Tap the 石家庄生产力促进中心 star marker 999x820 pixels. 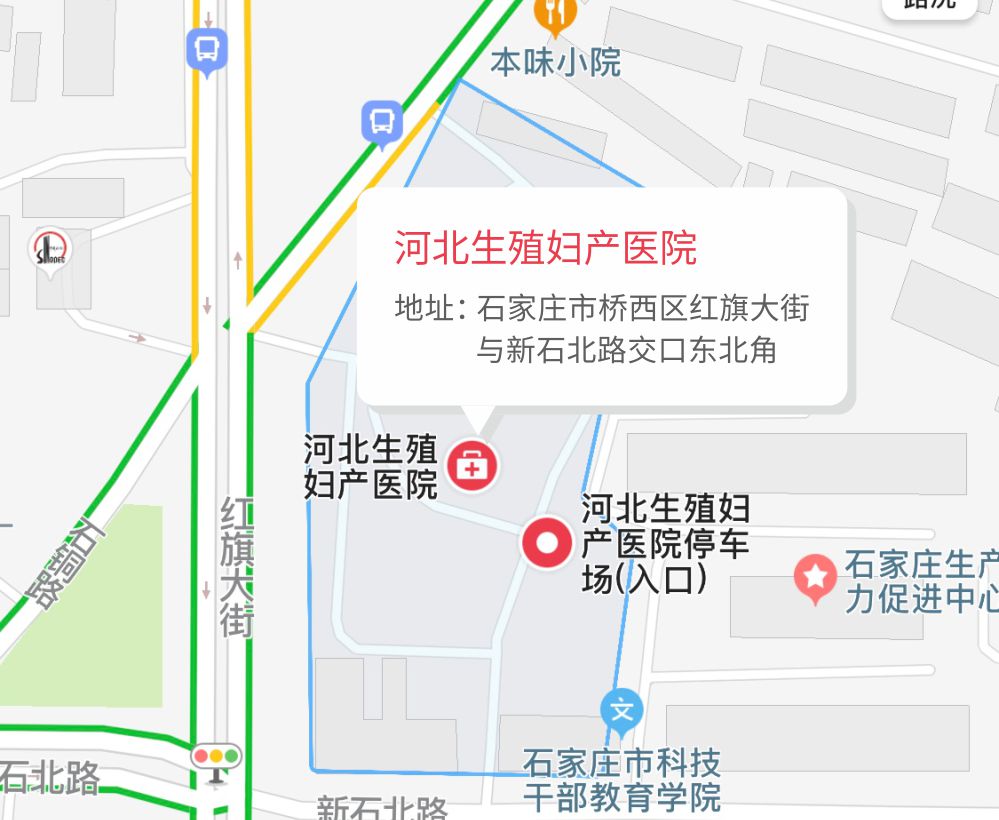coord(815,578)
